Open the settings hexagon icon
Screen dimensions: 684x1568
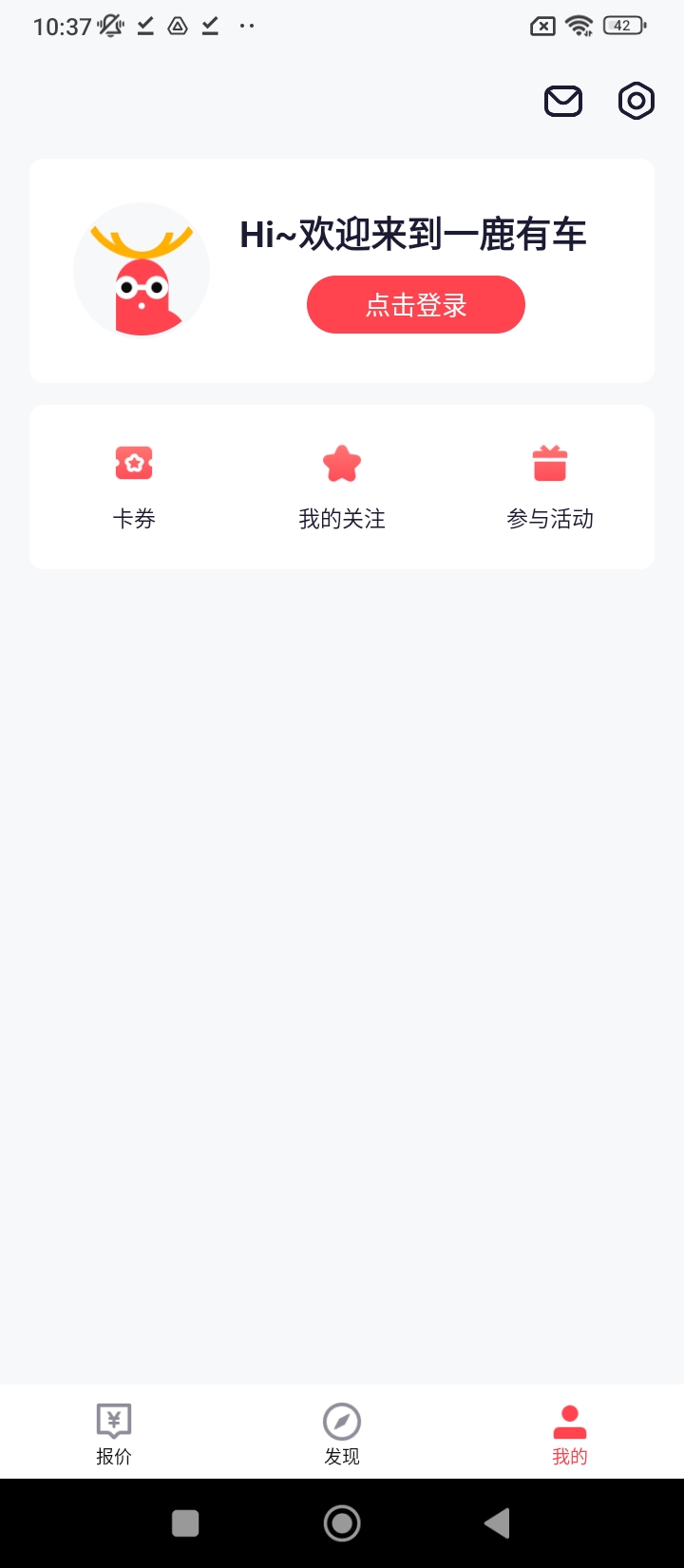click(636, 101)
